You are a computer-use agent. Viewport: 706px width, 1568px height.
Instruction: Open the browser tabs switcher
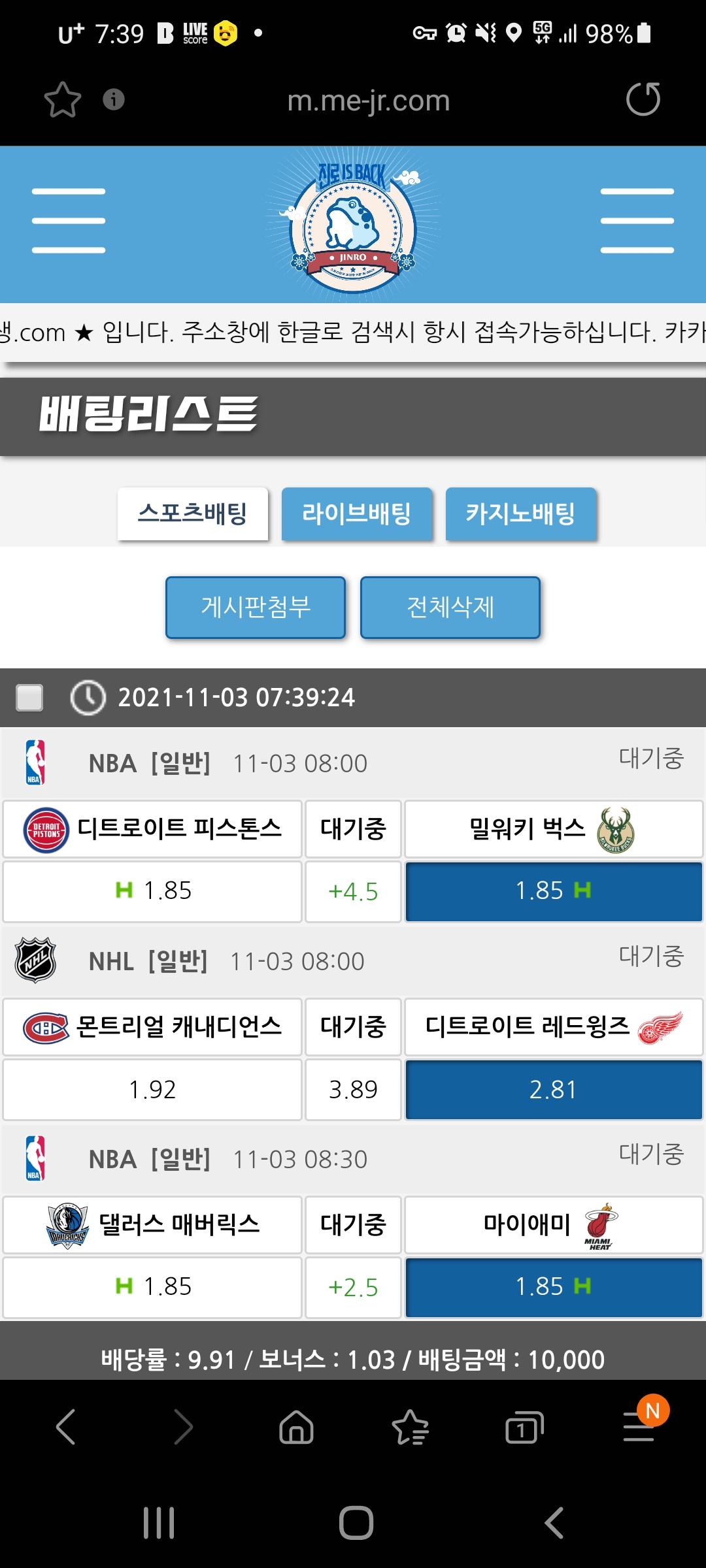(x=524, y=1427)
